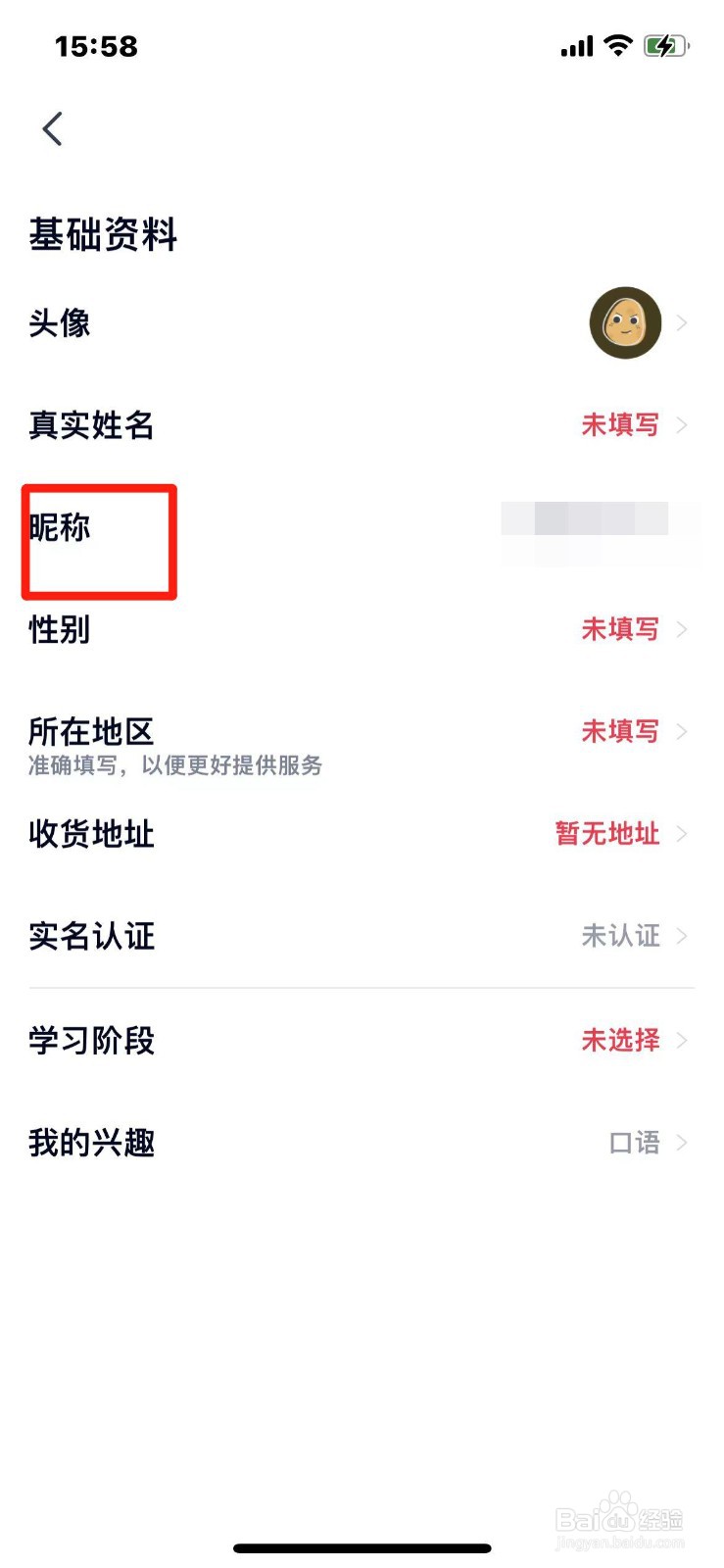Tap the clock showing 15:58
724x1568 pixels.
96,44
